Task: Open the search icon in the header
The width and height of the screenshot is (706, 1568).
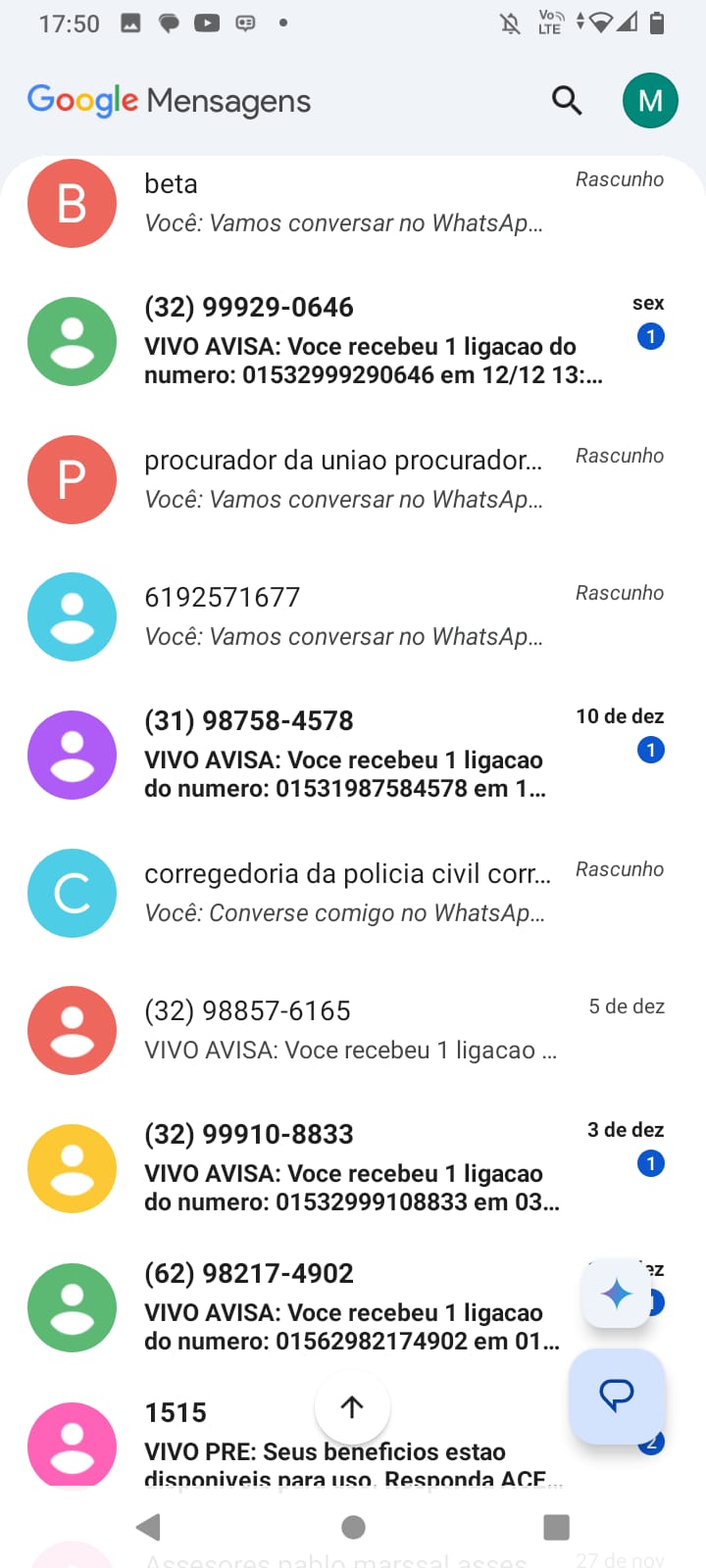Action: [x=567, y=100]
